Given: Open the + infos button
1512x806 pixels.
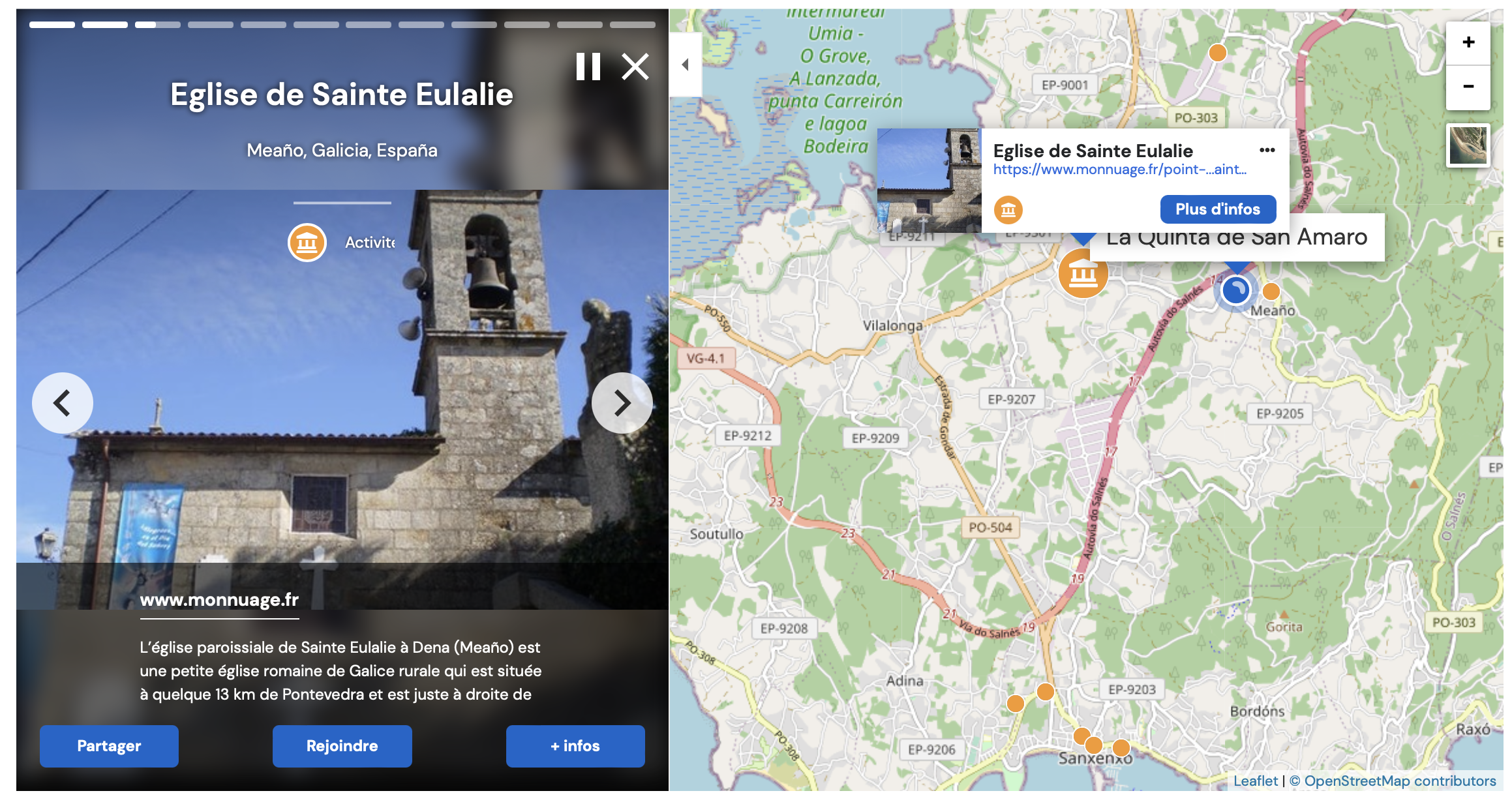Looking at the screenshot, I should coord(575,746).
